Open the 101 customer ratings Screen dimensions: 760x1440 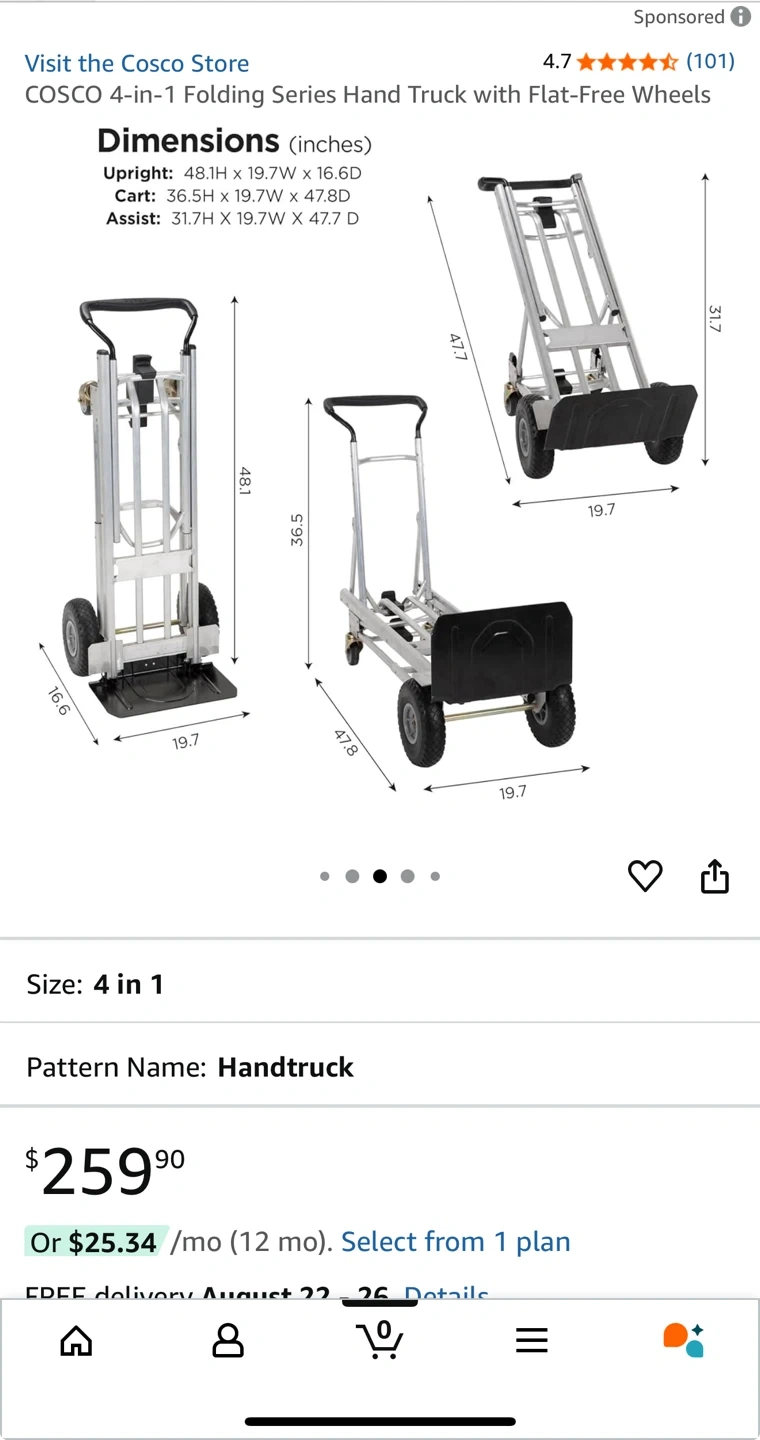coord(710,61)
